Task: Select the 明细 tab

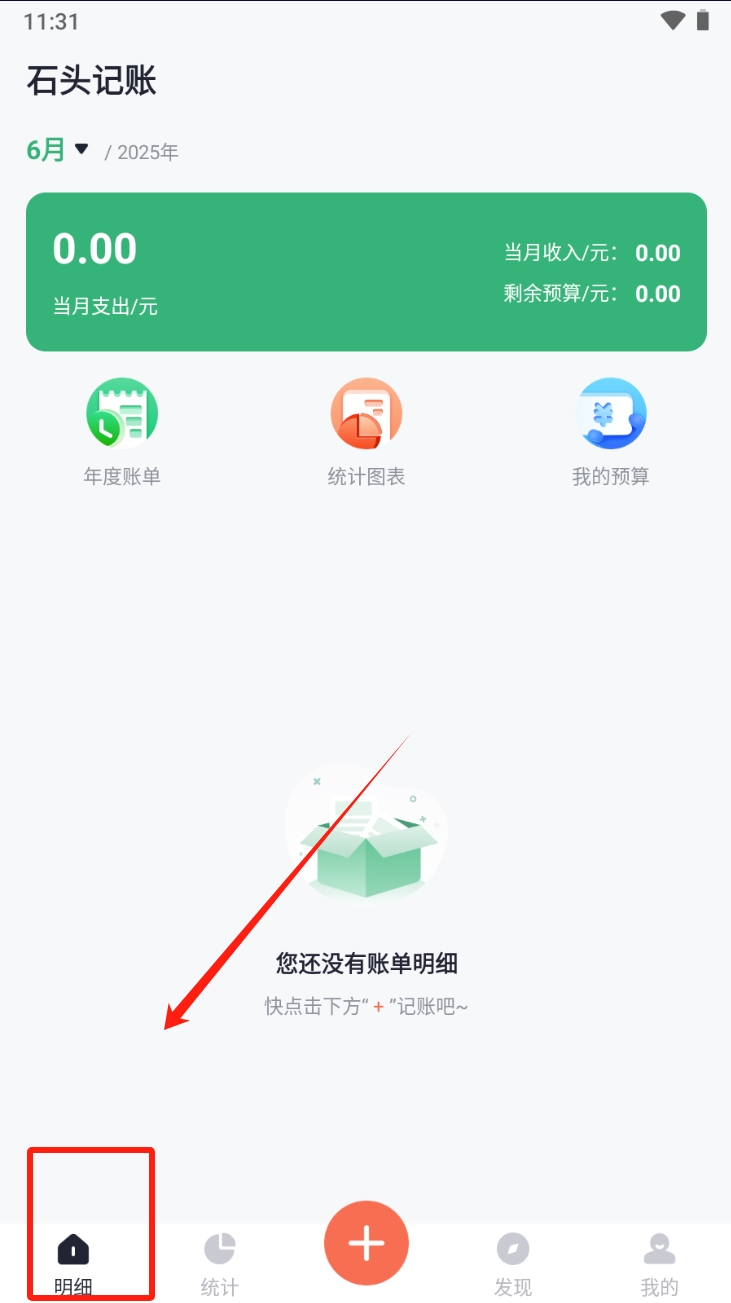Action: pos(73,1263)
